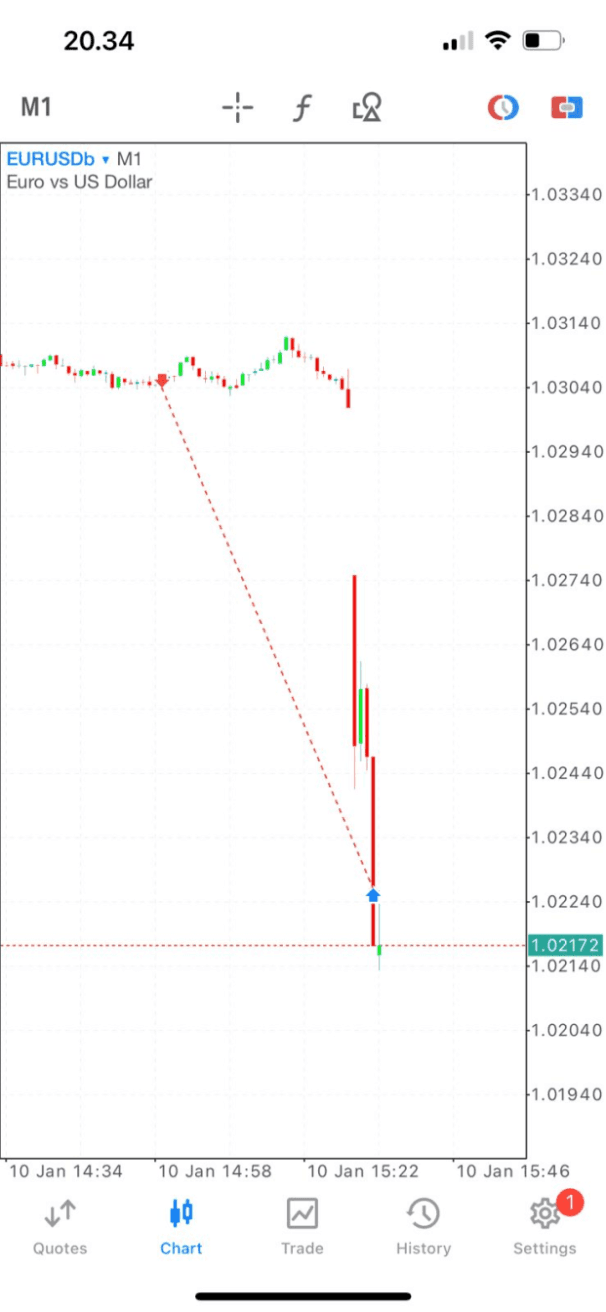606x1312 pixels.
Task: Open the new order trade icon
Action: click(x=566, y=107)
